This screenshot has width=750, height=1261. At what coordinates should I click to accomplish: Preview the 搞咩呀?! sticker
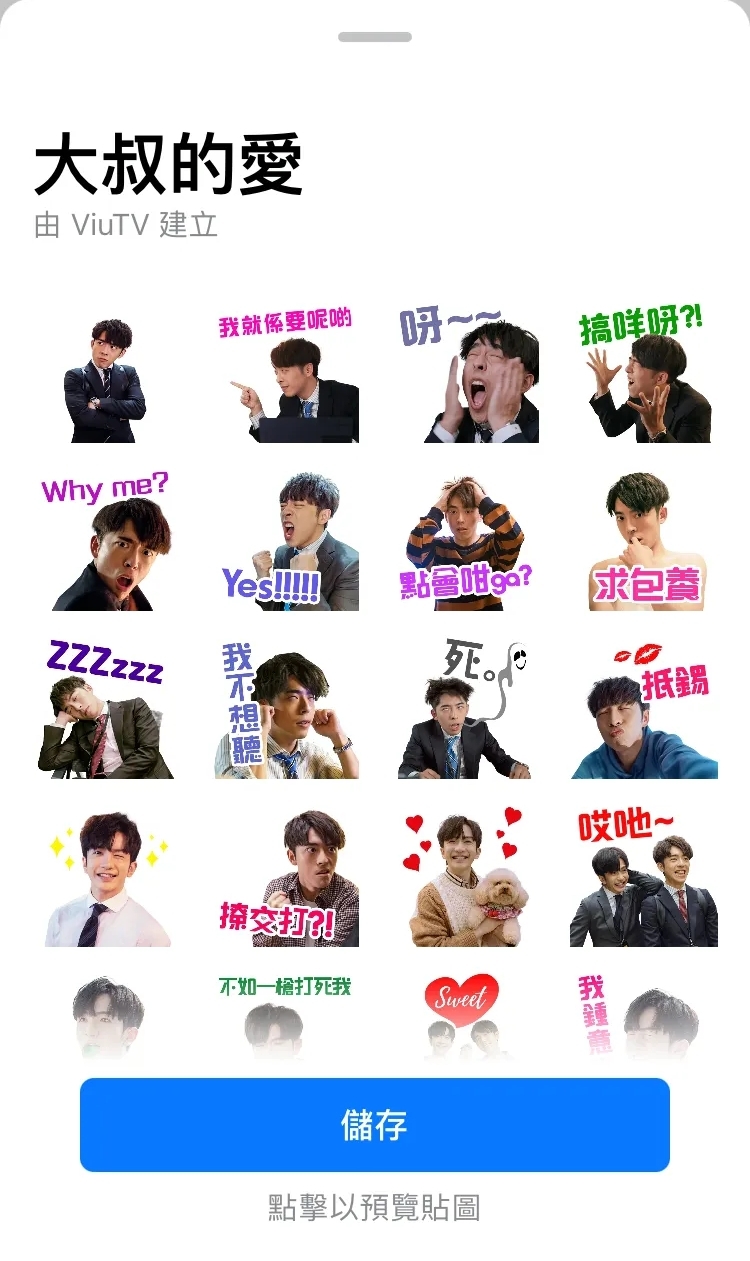(644, 376)
